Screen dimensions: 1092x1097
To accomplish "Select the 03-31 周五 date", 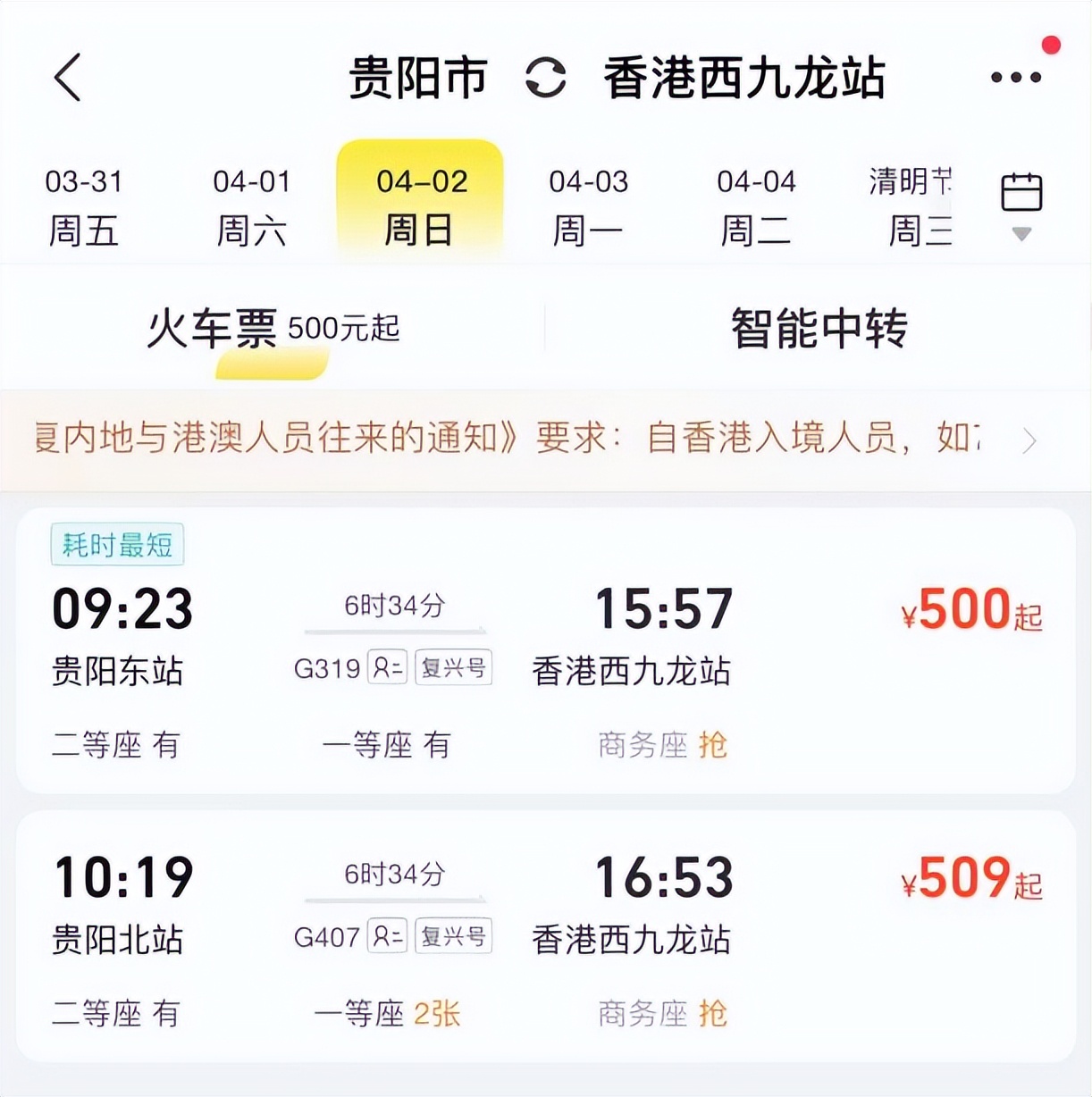I will click(85, 204).
